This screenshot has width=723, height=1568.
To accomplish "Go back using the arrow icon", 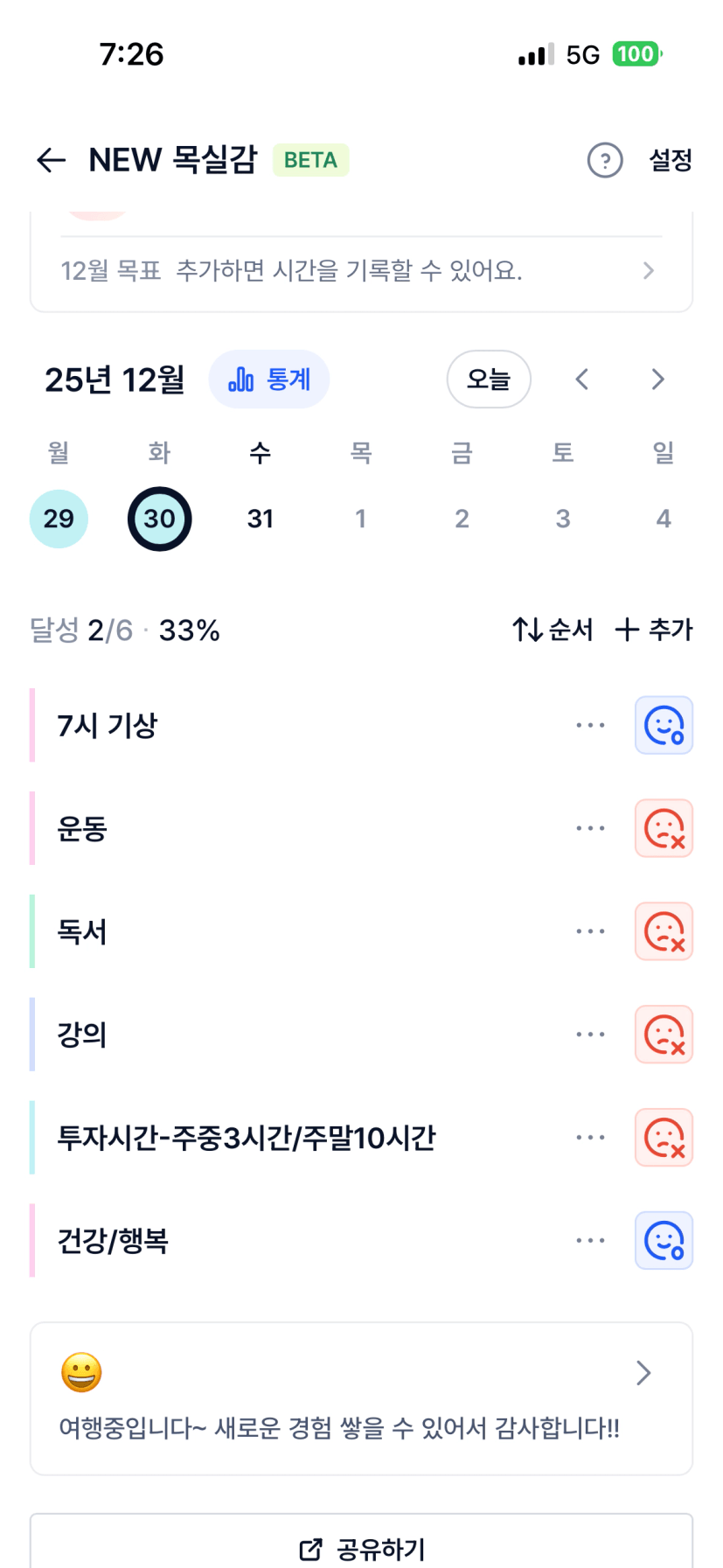I will coord(52,160).
